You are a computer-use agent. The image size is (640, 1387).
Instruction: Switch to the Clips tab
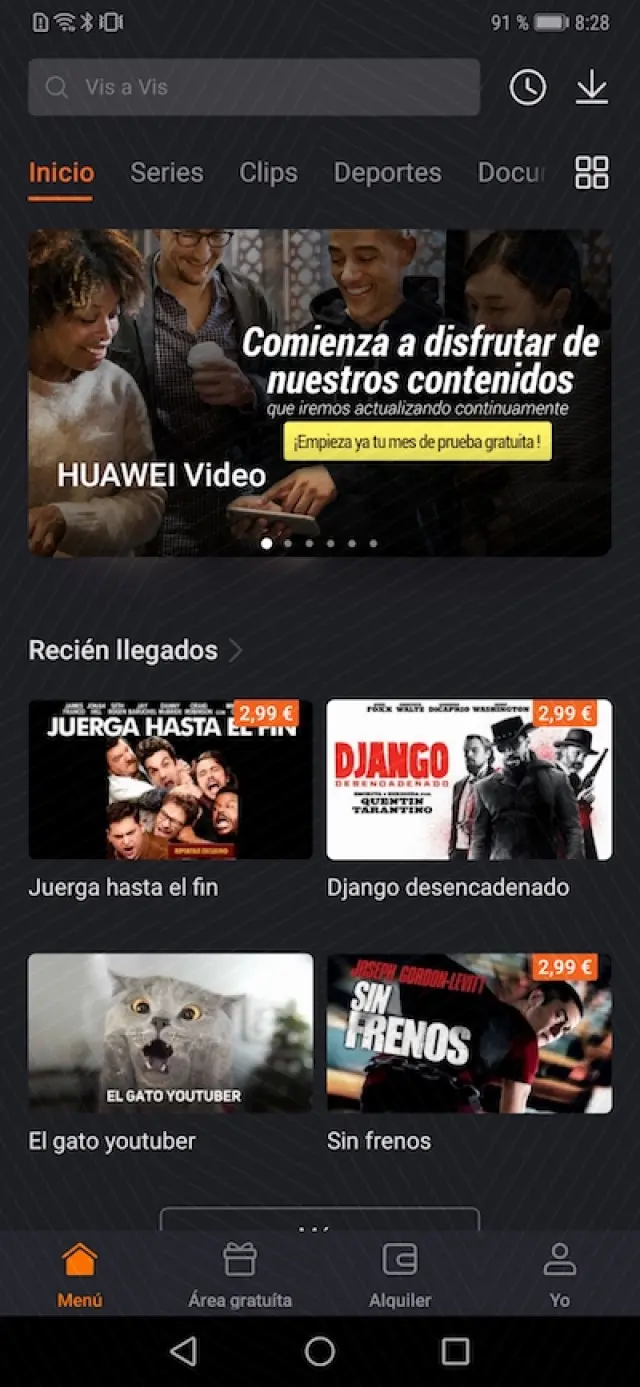(268, 172)
